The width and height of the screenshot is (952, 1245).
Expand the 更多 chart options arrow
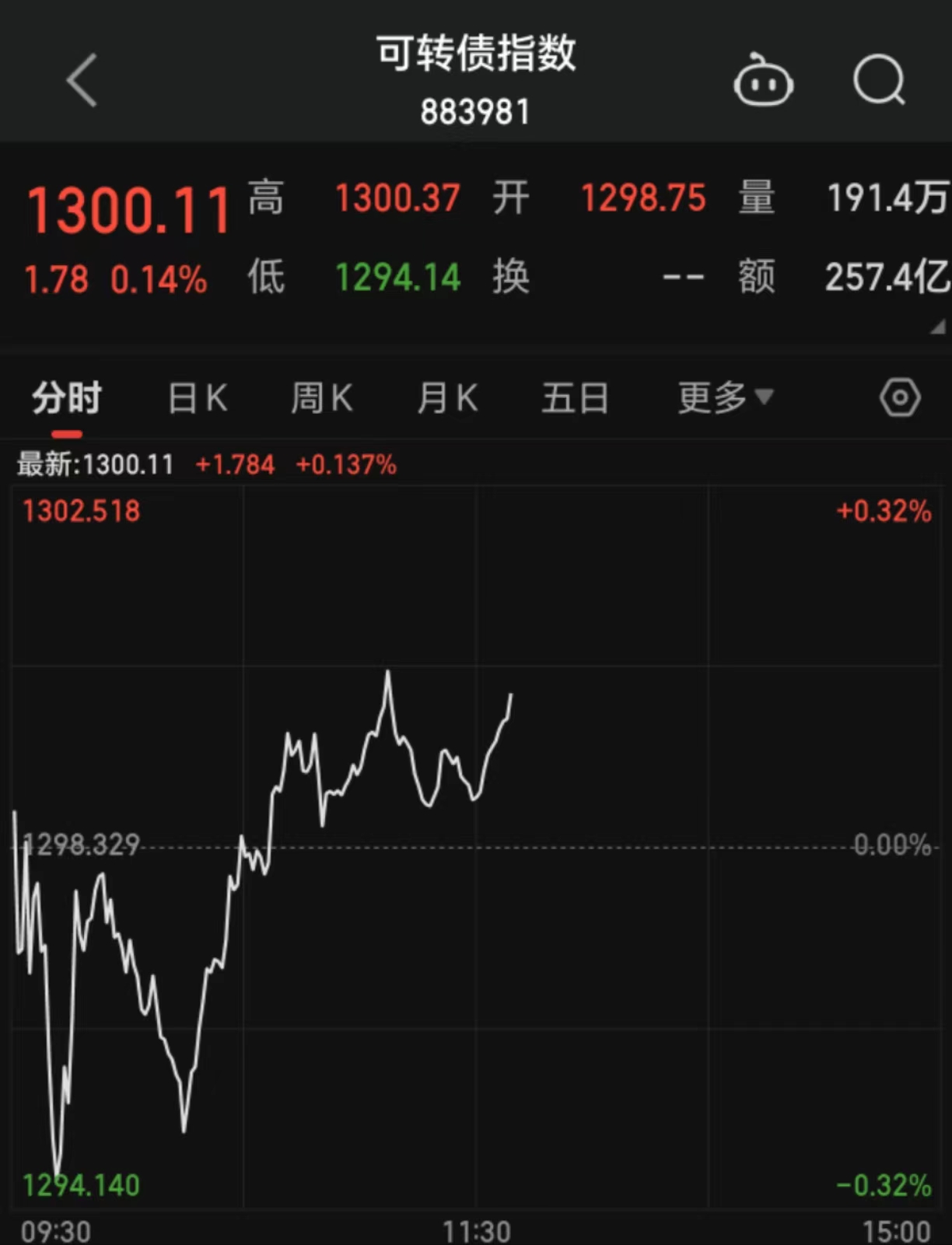coord(766,399)
